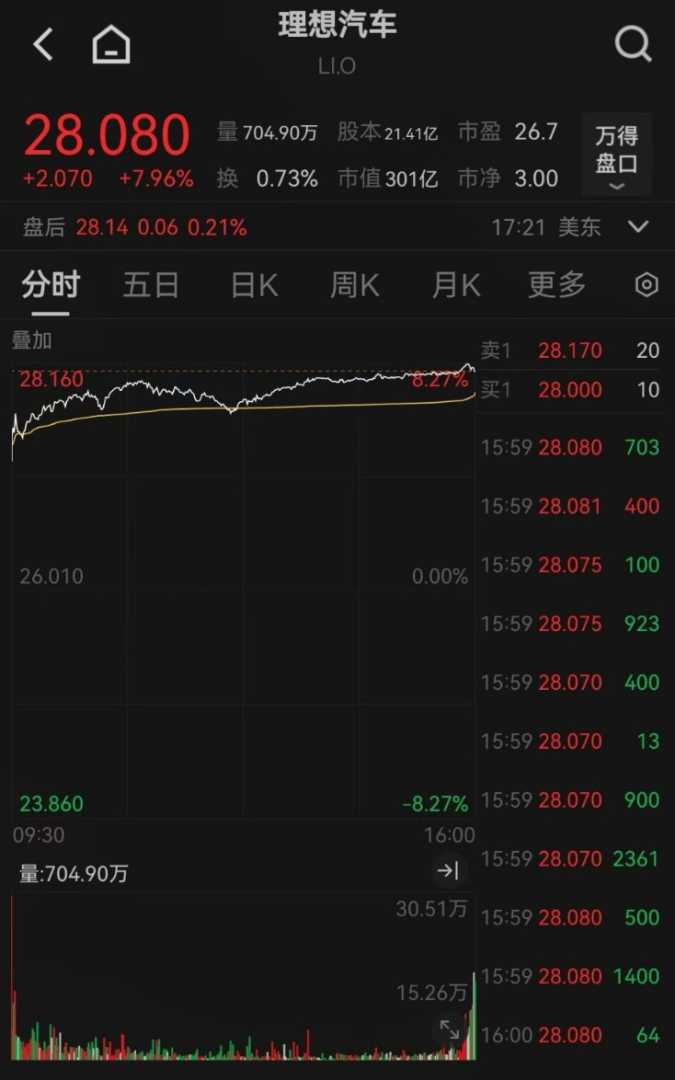The height and width of the screenshot is (1080, 675).
Task: Go back to the previous page
Action: pyautogui.click(x=43, y=45)
